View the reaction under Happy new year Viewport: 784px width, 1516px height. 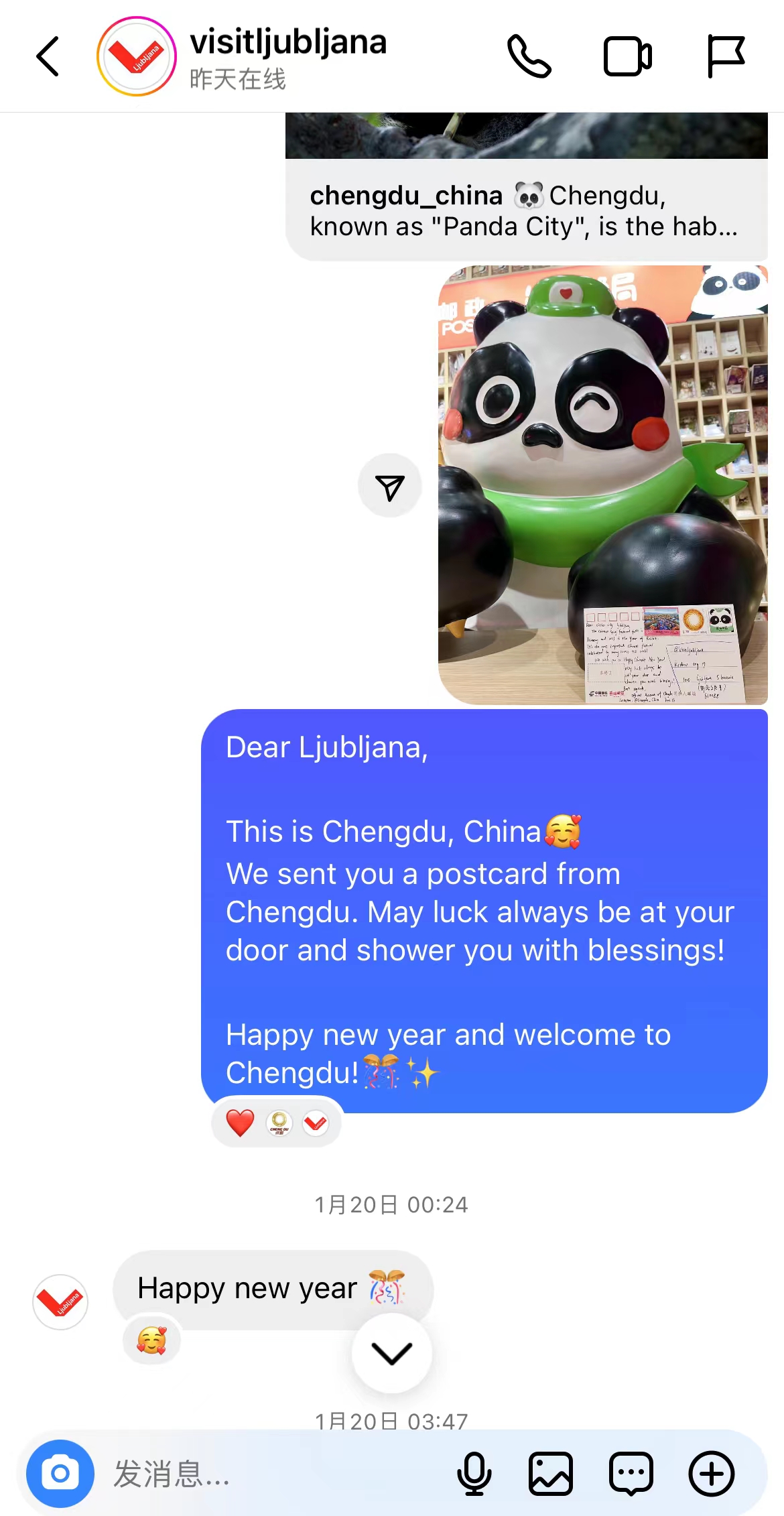(x=151, y=1340)
